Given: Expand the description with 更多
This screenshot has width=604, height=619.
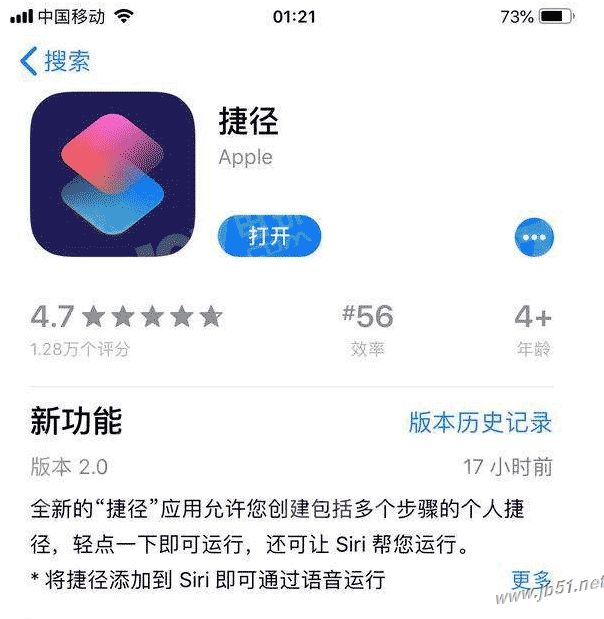Looking at the screenshot, I should coord(531,579).
